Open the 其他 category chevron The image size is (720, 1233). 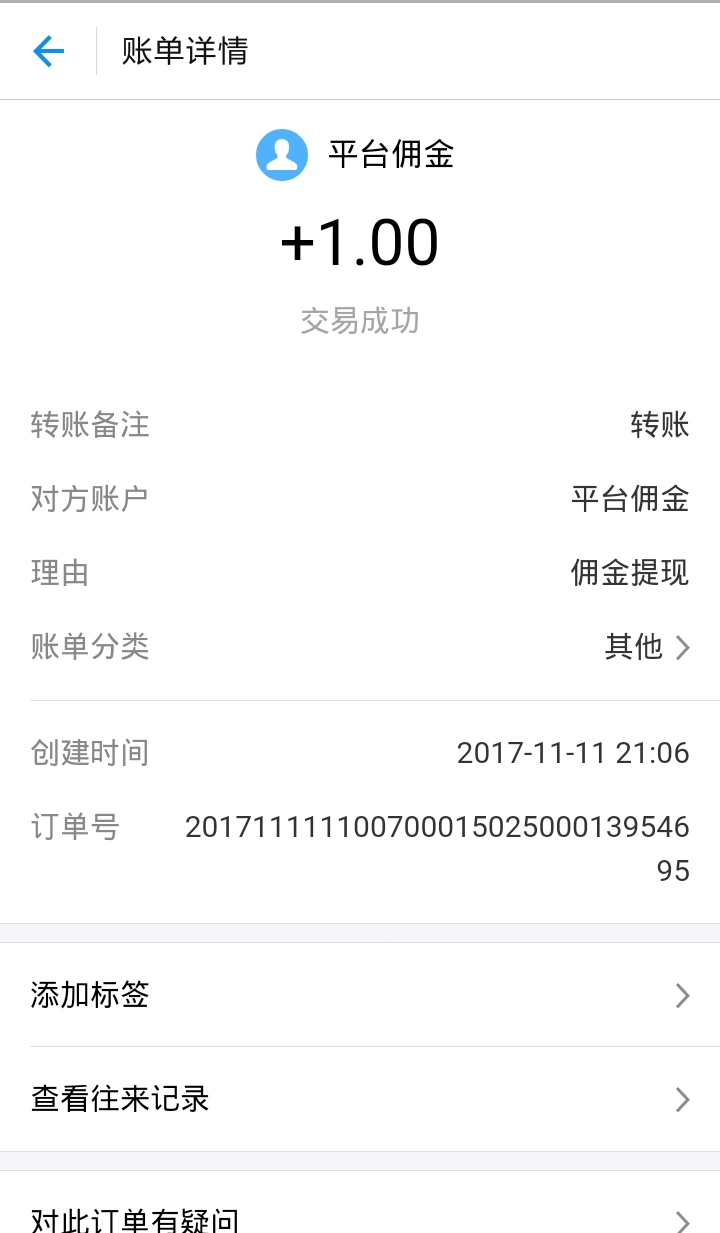point(684,648)
